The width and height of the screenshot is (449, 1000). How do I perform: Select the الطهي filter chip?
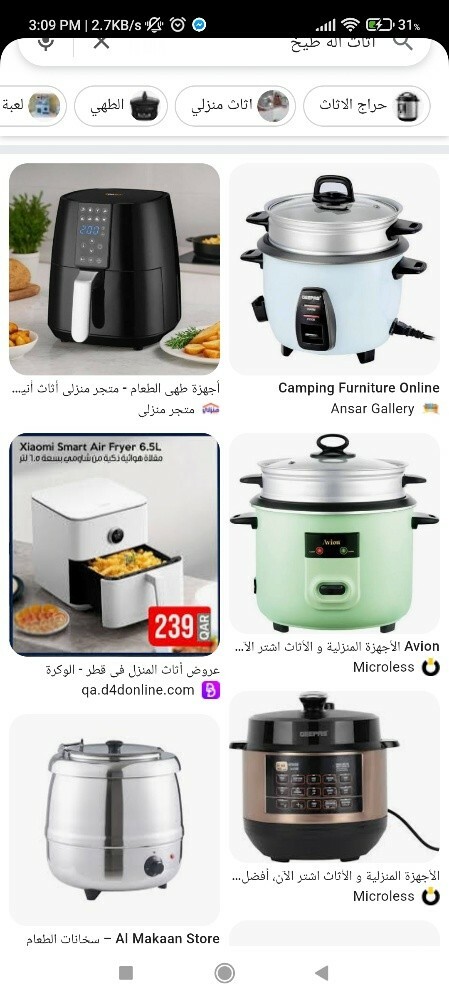point(121,106)
